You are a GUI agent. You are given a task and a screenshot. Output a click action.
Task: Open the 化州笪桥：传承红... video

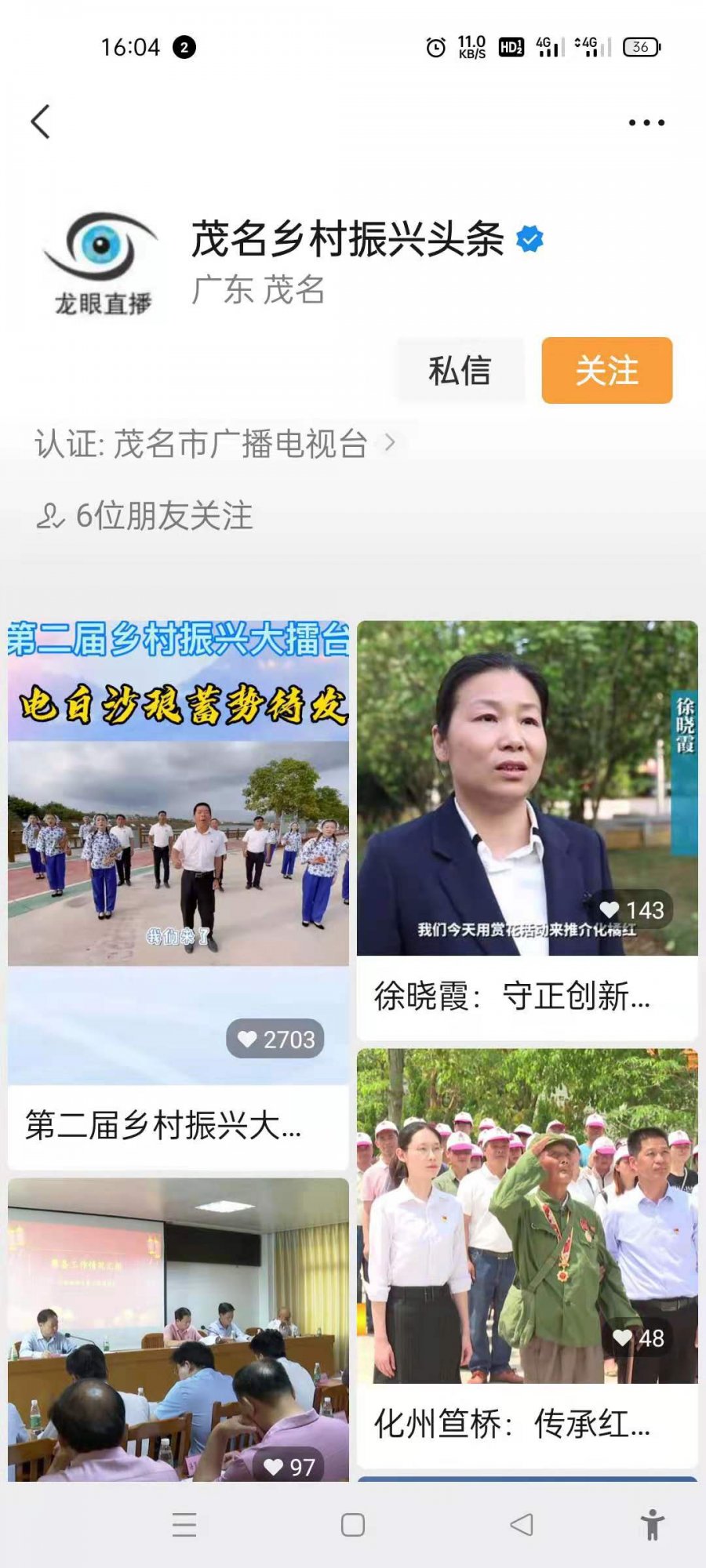coord(527,1254)
